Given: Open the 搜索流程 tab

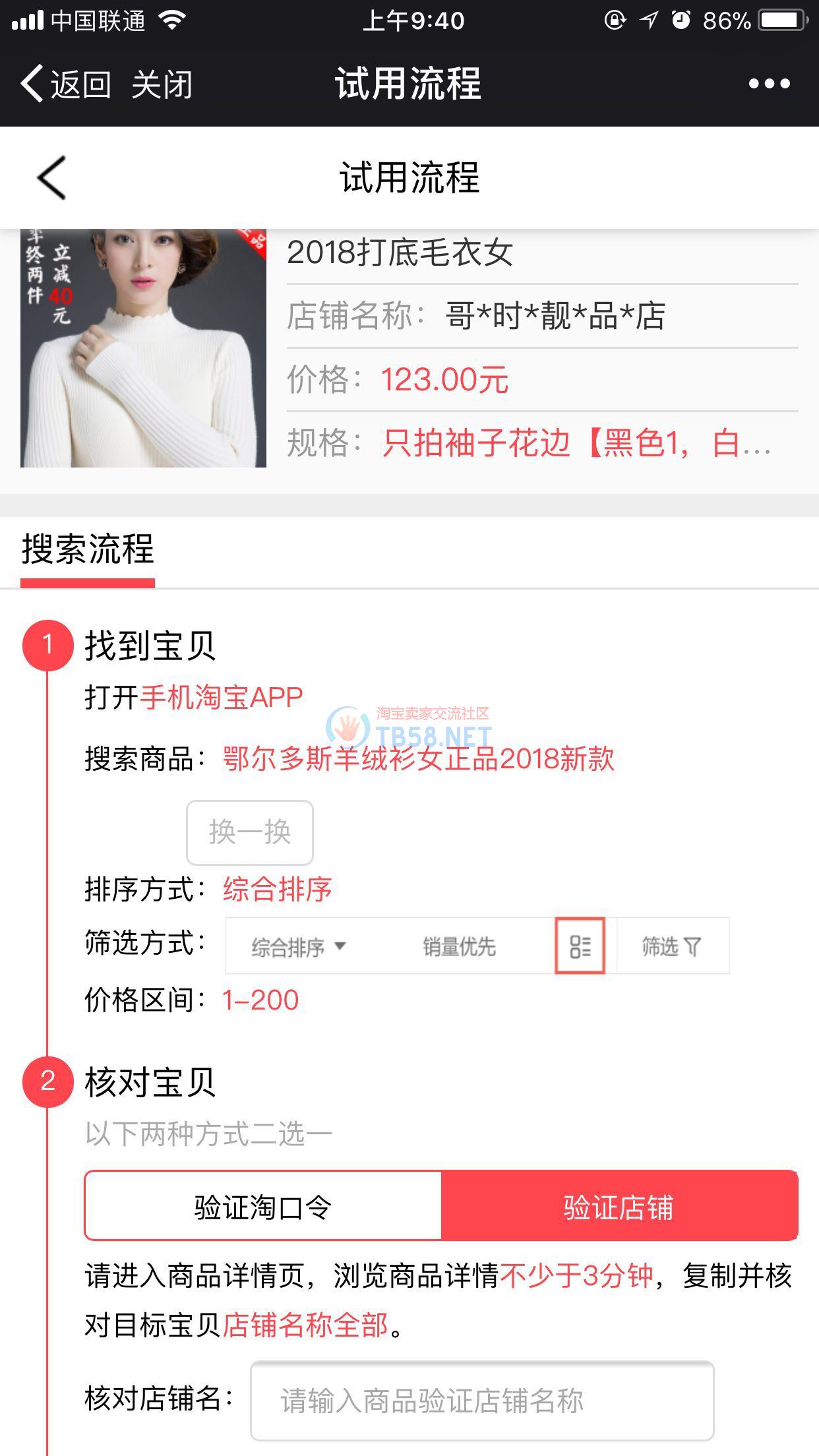Looking at the screenshot, I should coord(88,551).
